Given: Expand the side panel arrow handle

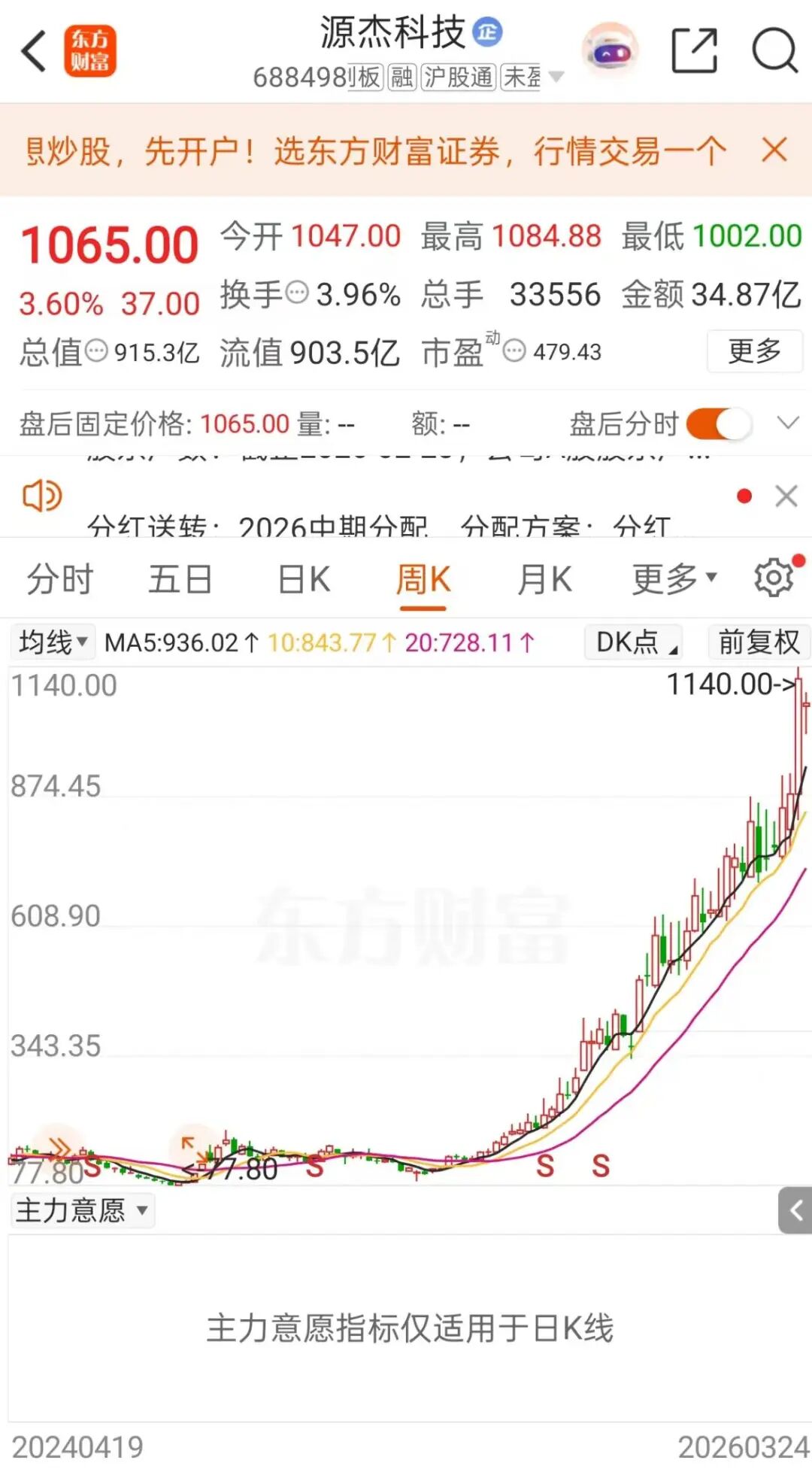Looking at the screenshot, I should click(795, 1210).
